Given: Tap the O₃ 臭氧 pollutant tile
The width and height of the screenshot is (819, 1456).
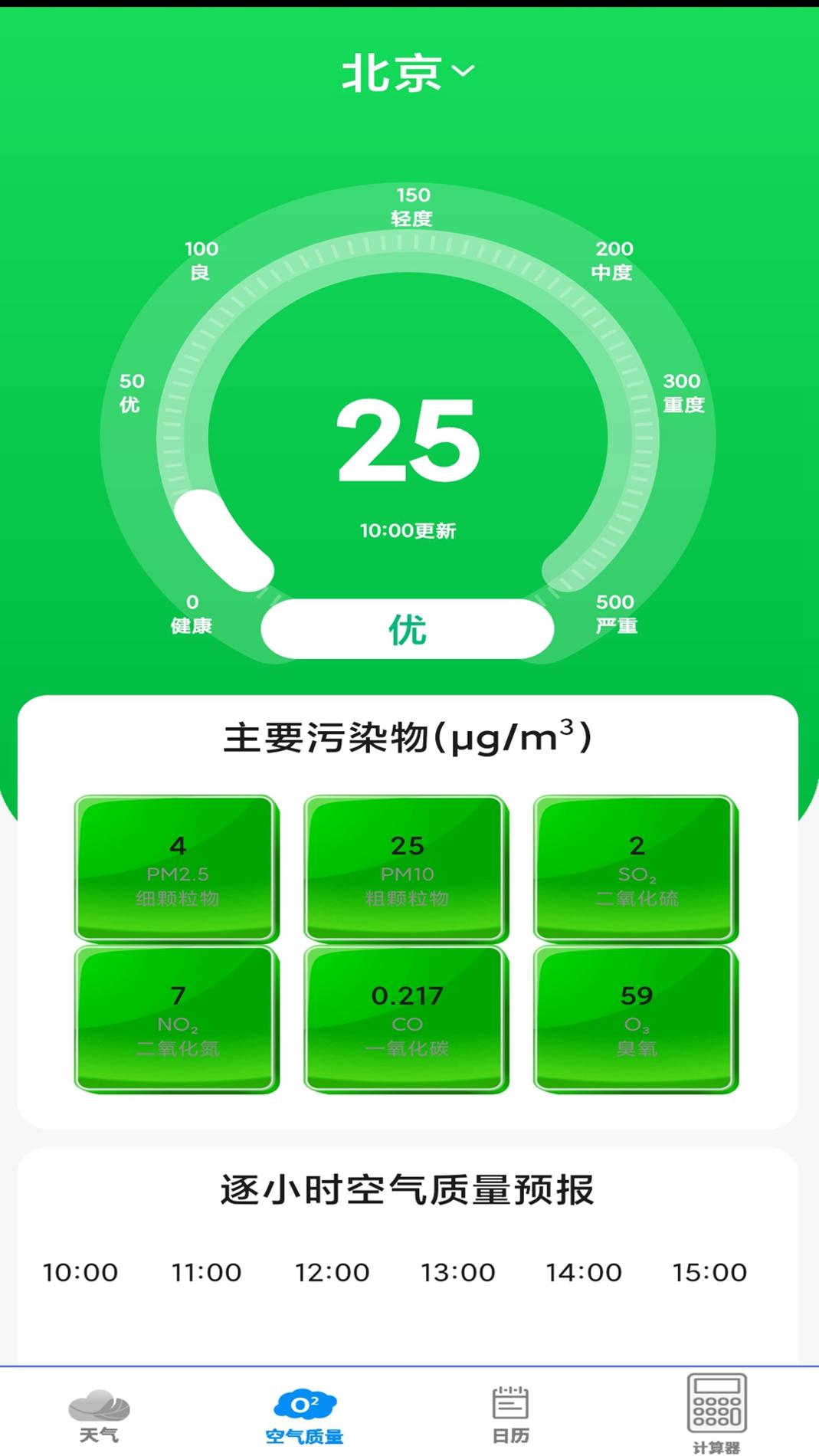Looking at the screenshot, I should pos(635,1018).
